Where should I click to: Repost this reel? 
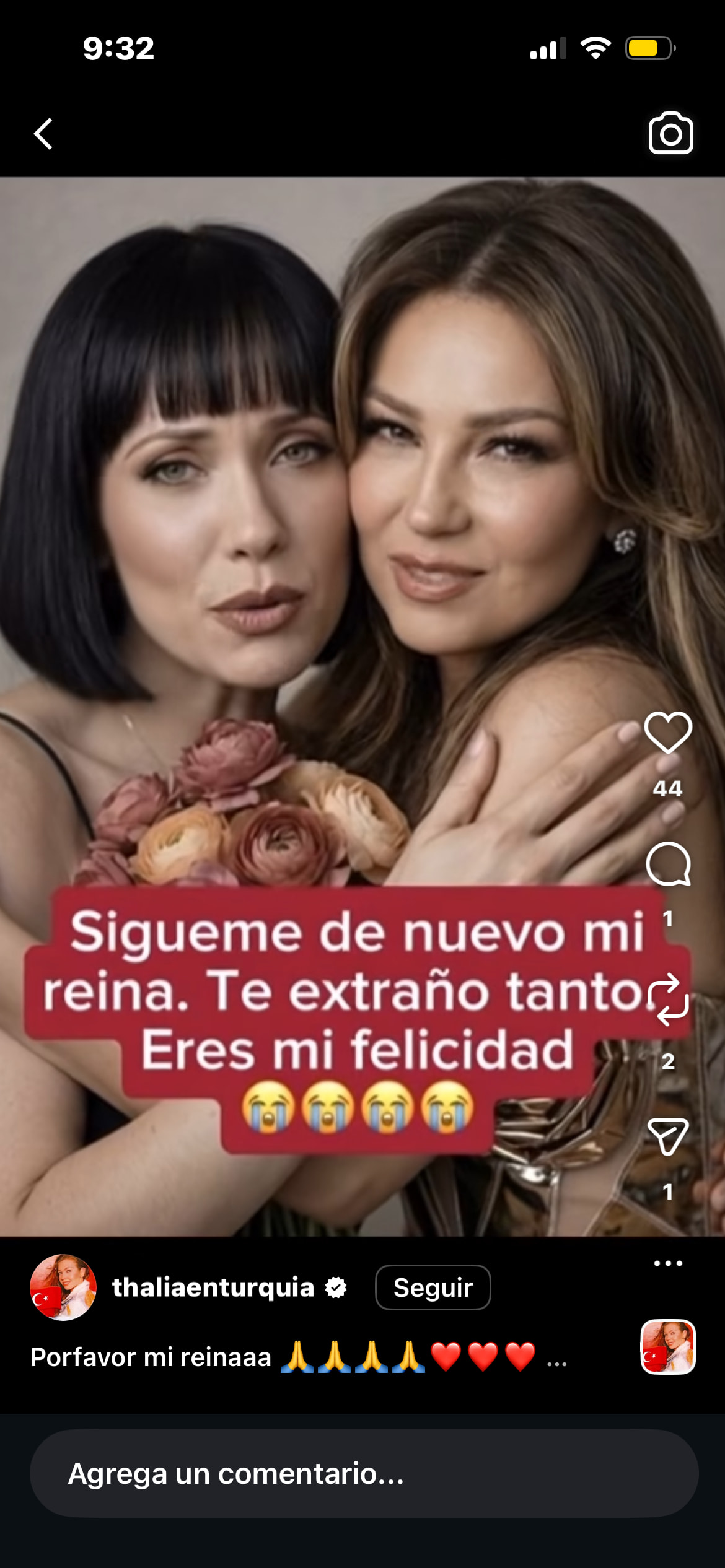tap(668, 999)
